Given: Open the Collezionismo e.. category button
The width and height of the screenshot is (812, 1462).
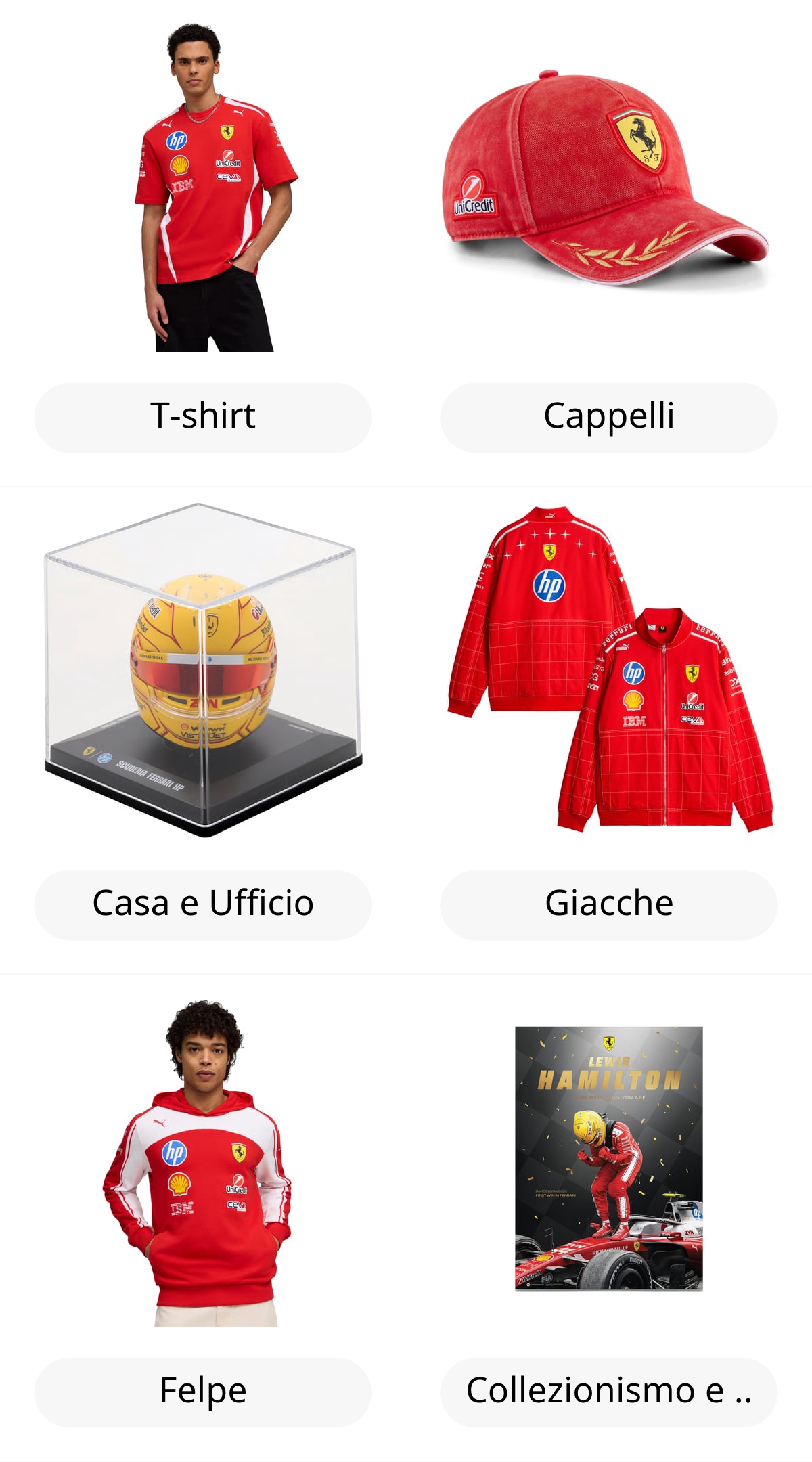Looking at the screenshot, I should (609, 1392).
